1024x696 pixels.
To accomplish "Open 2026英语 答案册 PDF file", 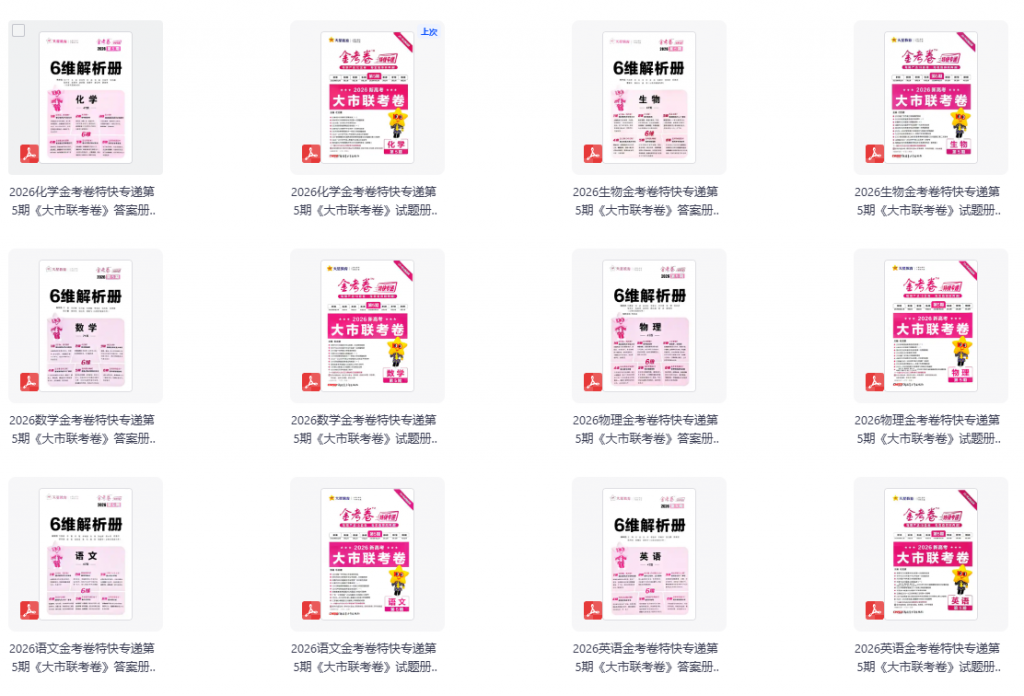I will pyautogui.click(x=649, y=554).
